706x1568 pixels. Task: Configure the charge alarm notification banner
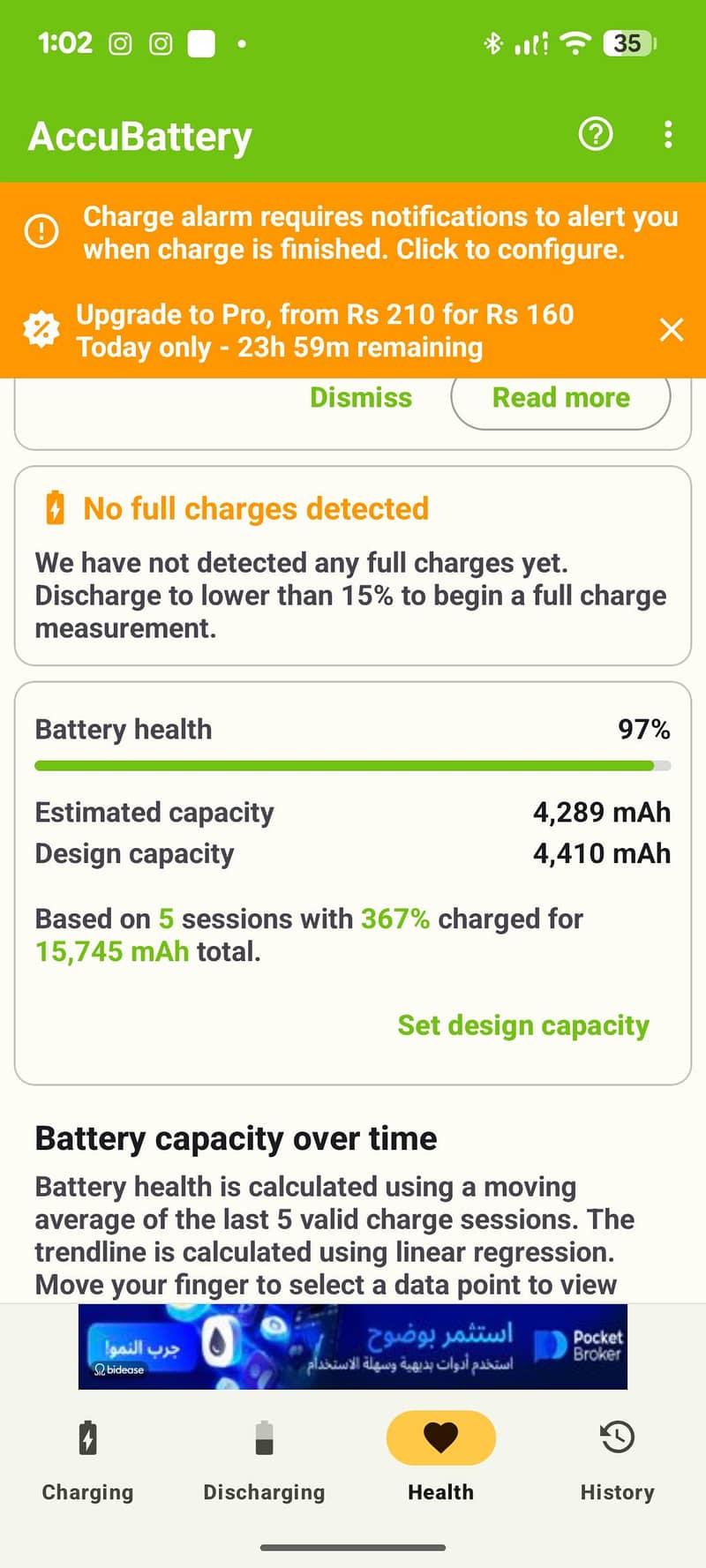353,233
